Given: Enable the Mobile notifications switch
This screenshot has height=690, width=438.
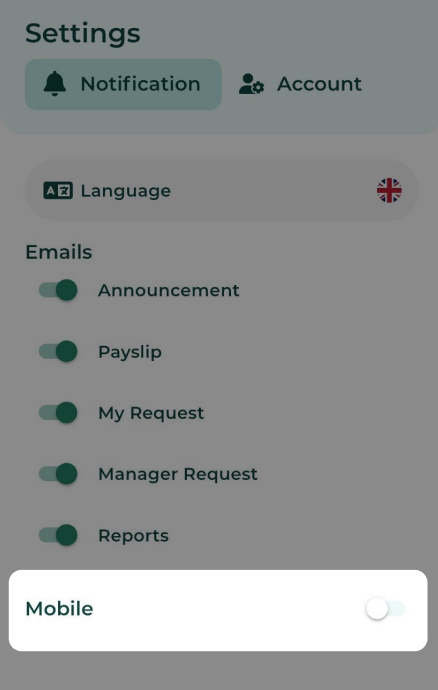Looking at the screenshot, I should click(385, 609).
